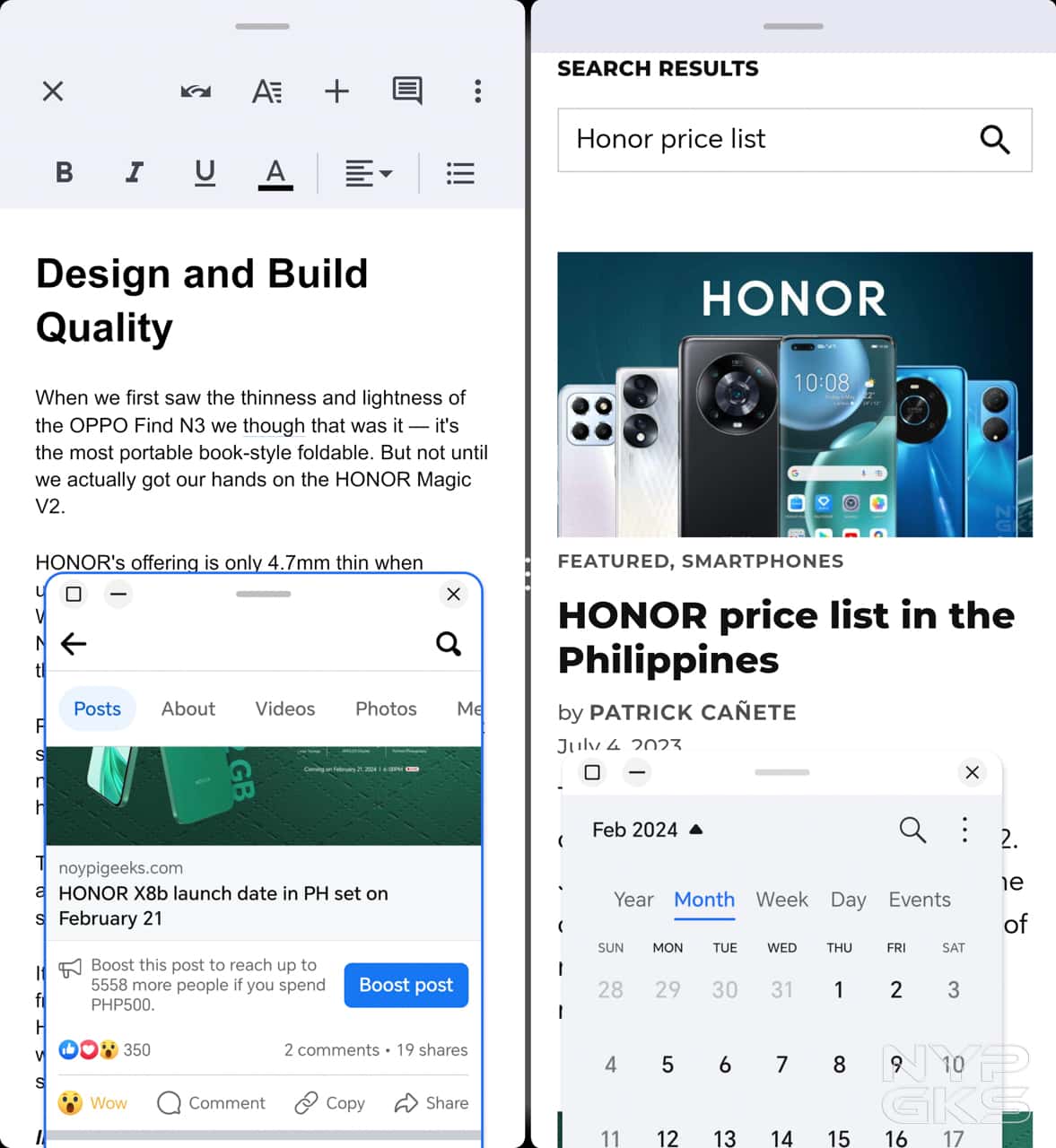The height and width of the screenshot is (1148, 1056).
Task: Insert a new element with plus
Action: pos(336,91)
